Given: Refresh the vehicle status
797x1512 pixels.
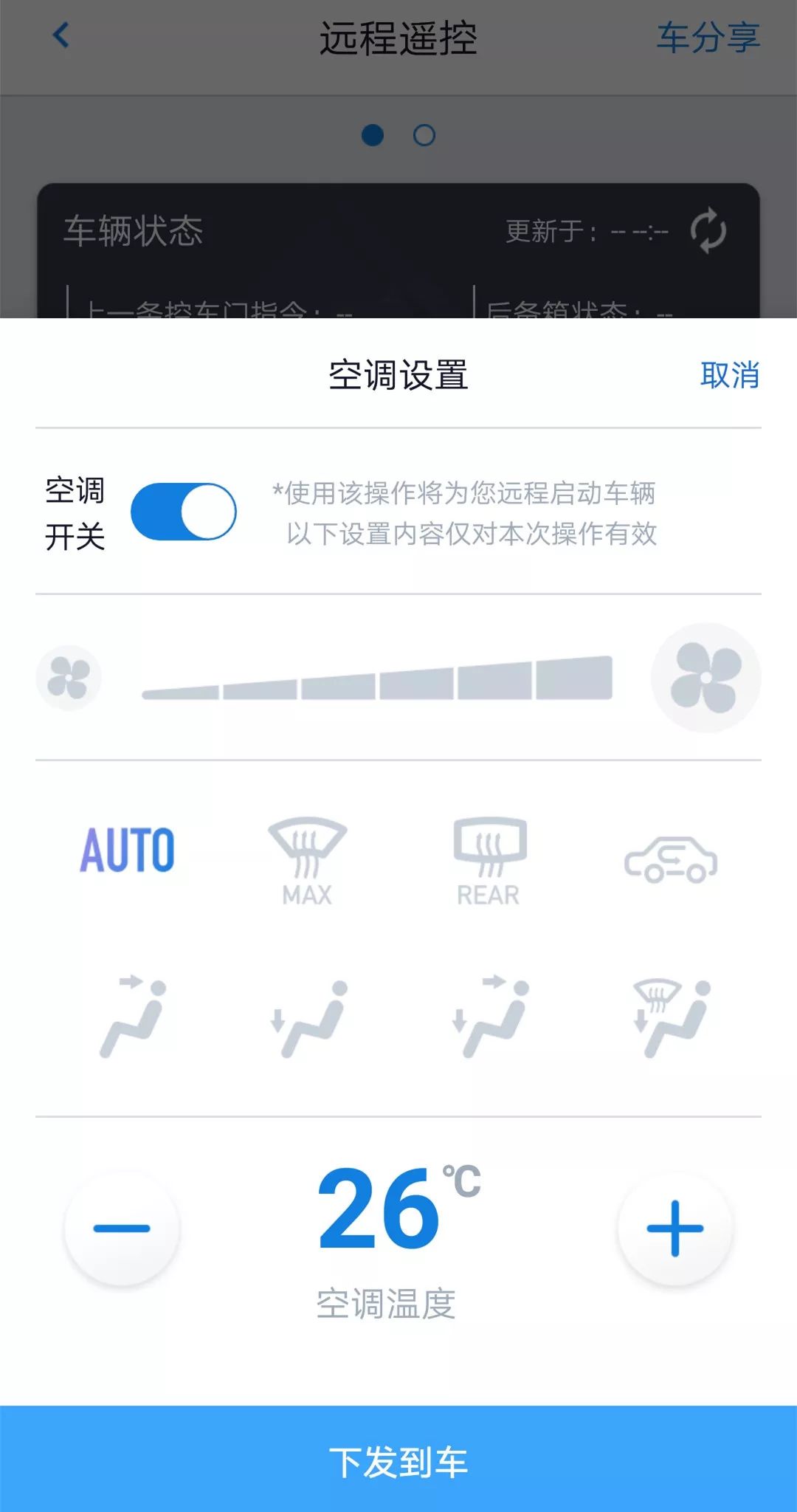Looking at the screenshot, I should tap(708, 231).
